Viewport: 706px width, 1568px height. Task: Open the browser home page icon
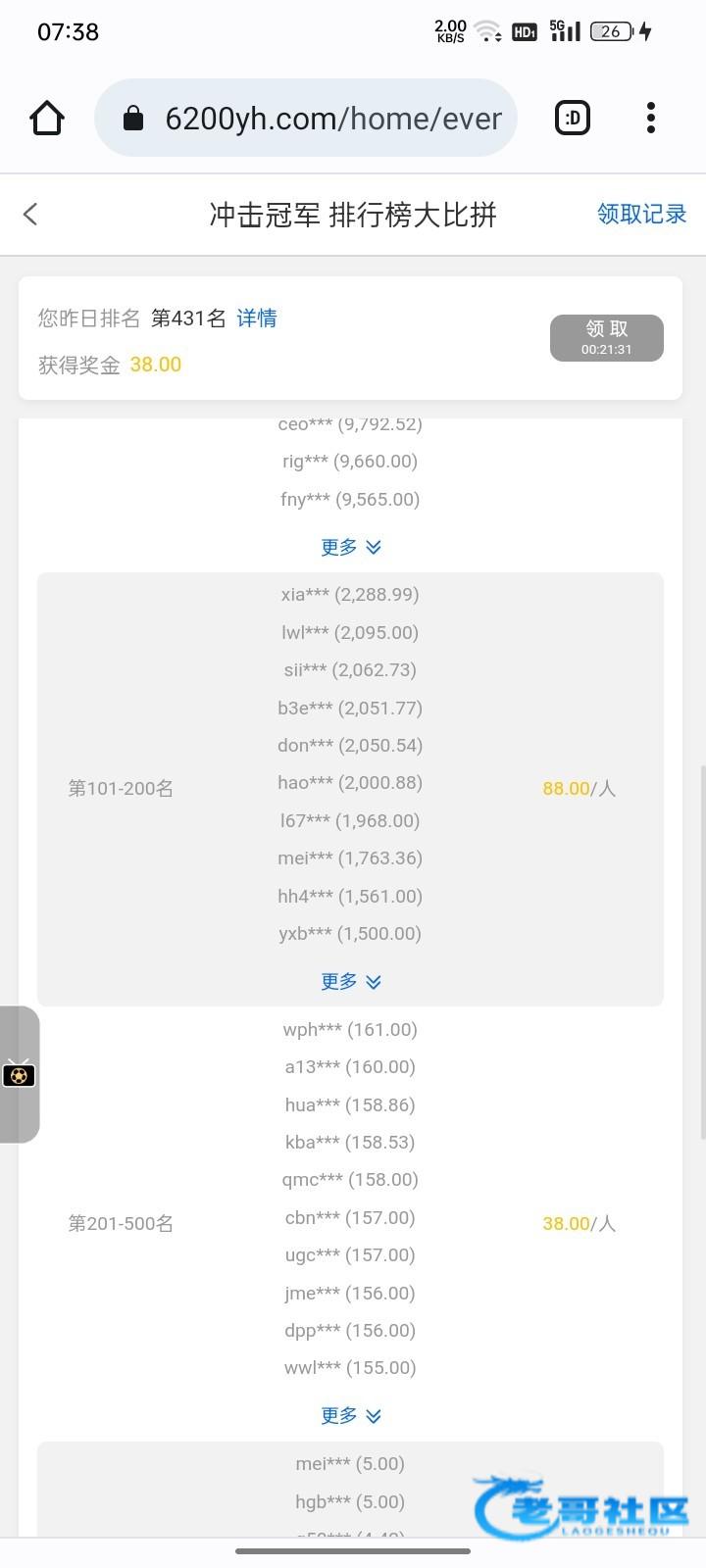click(x=47, y=118)
